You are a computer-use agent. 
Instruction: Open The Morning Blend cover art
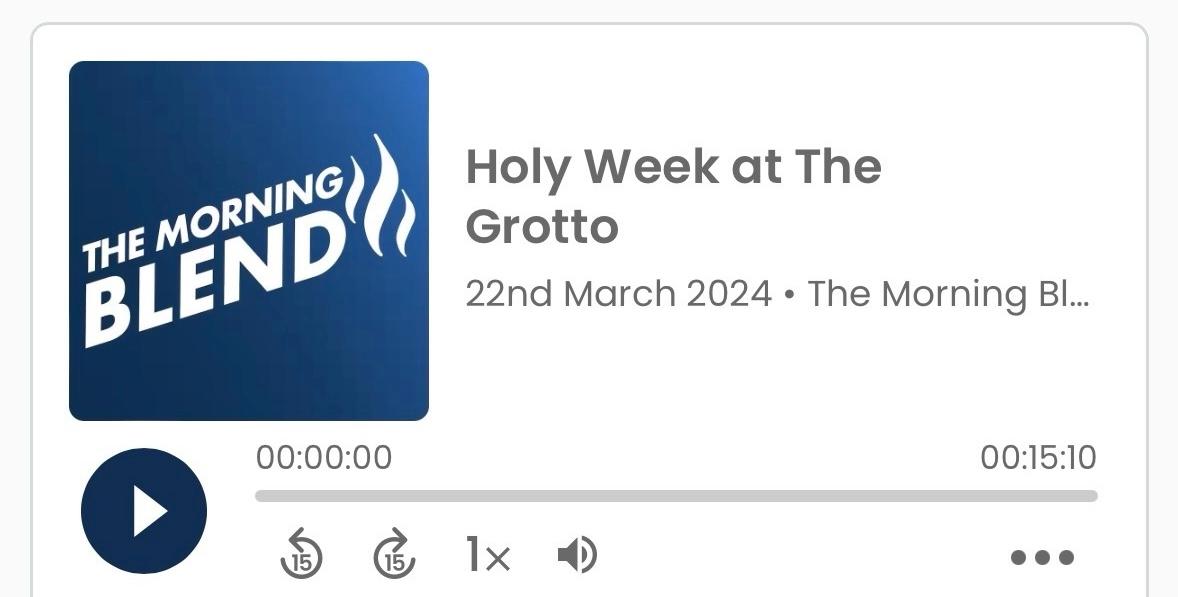point(249,241)
